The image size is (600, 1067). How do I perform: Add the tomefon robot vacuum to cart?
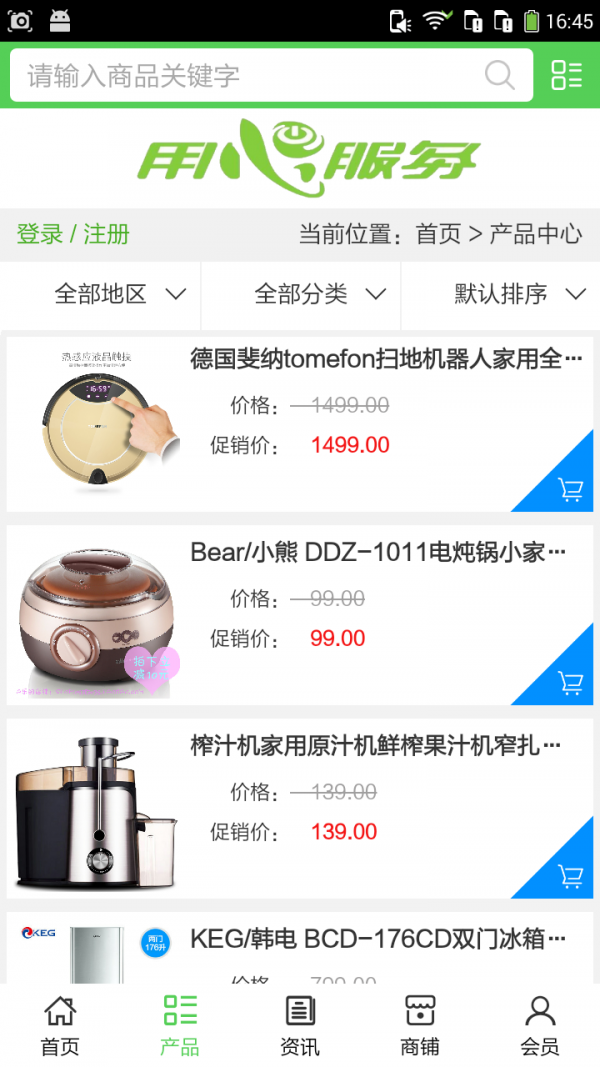[x=570, y=490]
